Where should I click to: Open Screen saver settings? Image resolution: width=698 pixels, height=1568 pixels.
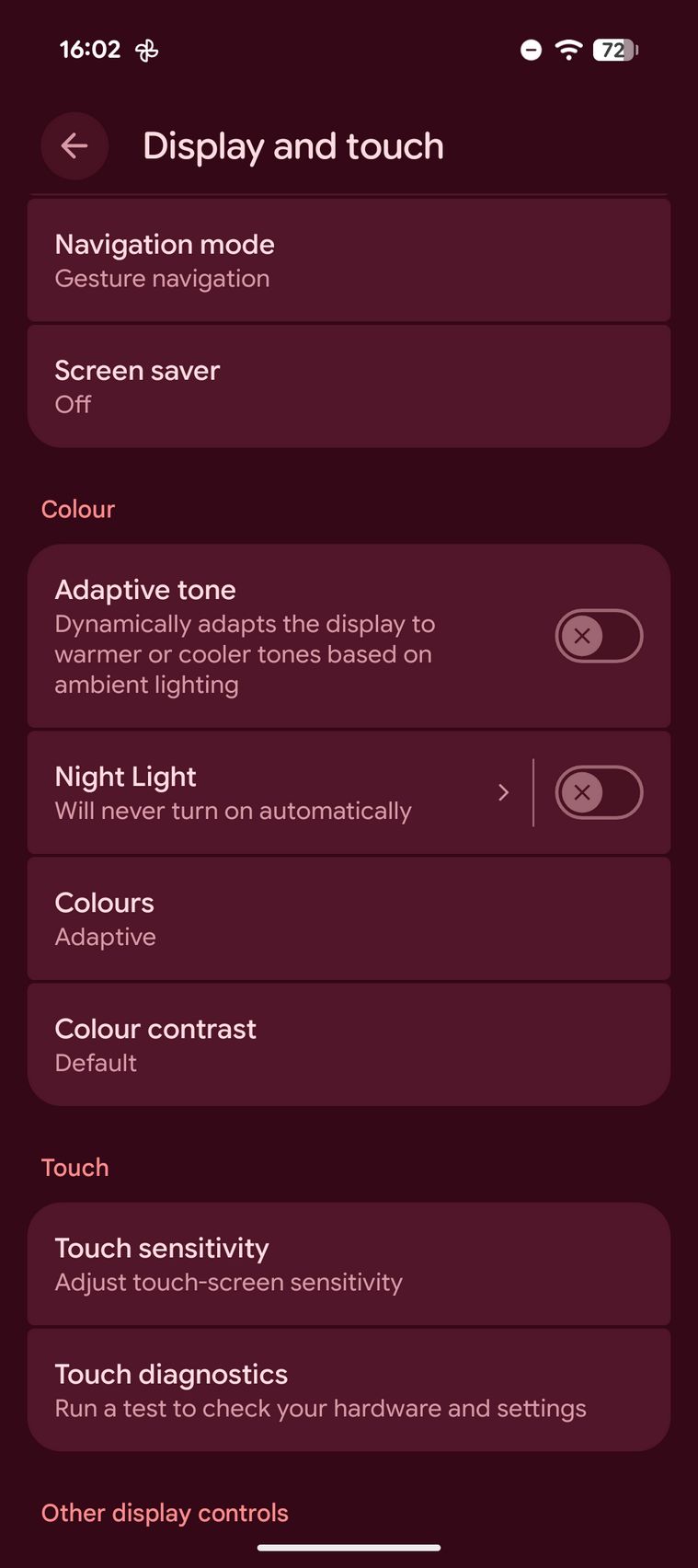click(349, 386)
